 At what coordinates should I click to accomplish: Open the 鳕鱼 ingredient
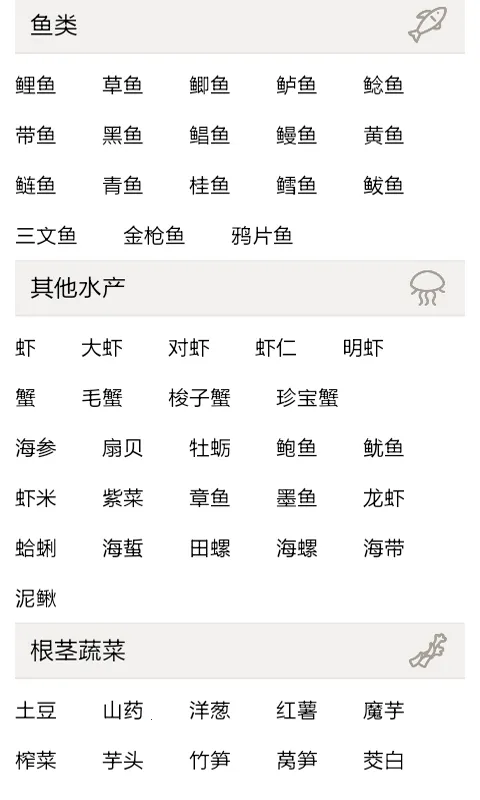[x=296, y=185]
